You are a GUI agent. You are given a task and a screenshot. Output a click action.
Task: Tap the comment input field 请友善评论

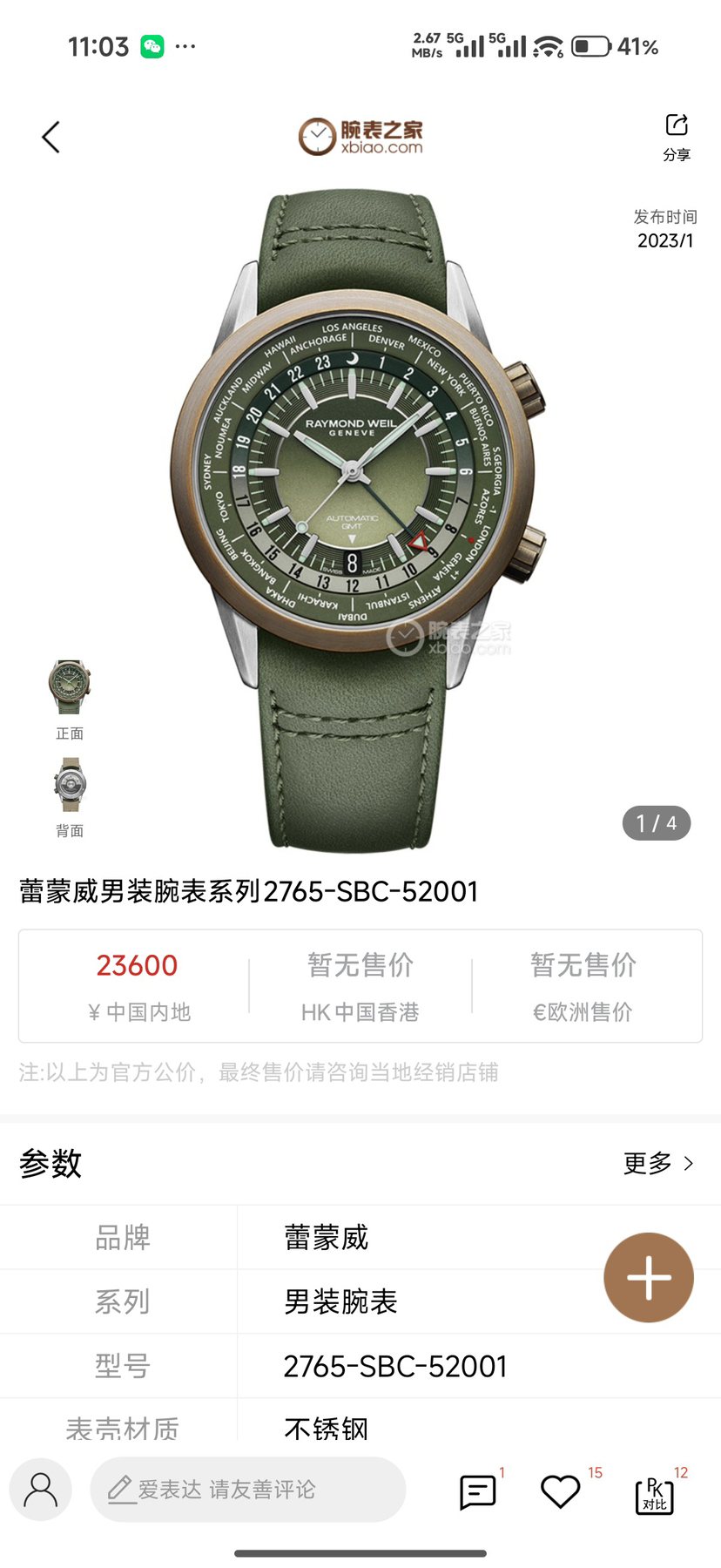click(x=248, y=1490)
